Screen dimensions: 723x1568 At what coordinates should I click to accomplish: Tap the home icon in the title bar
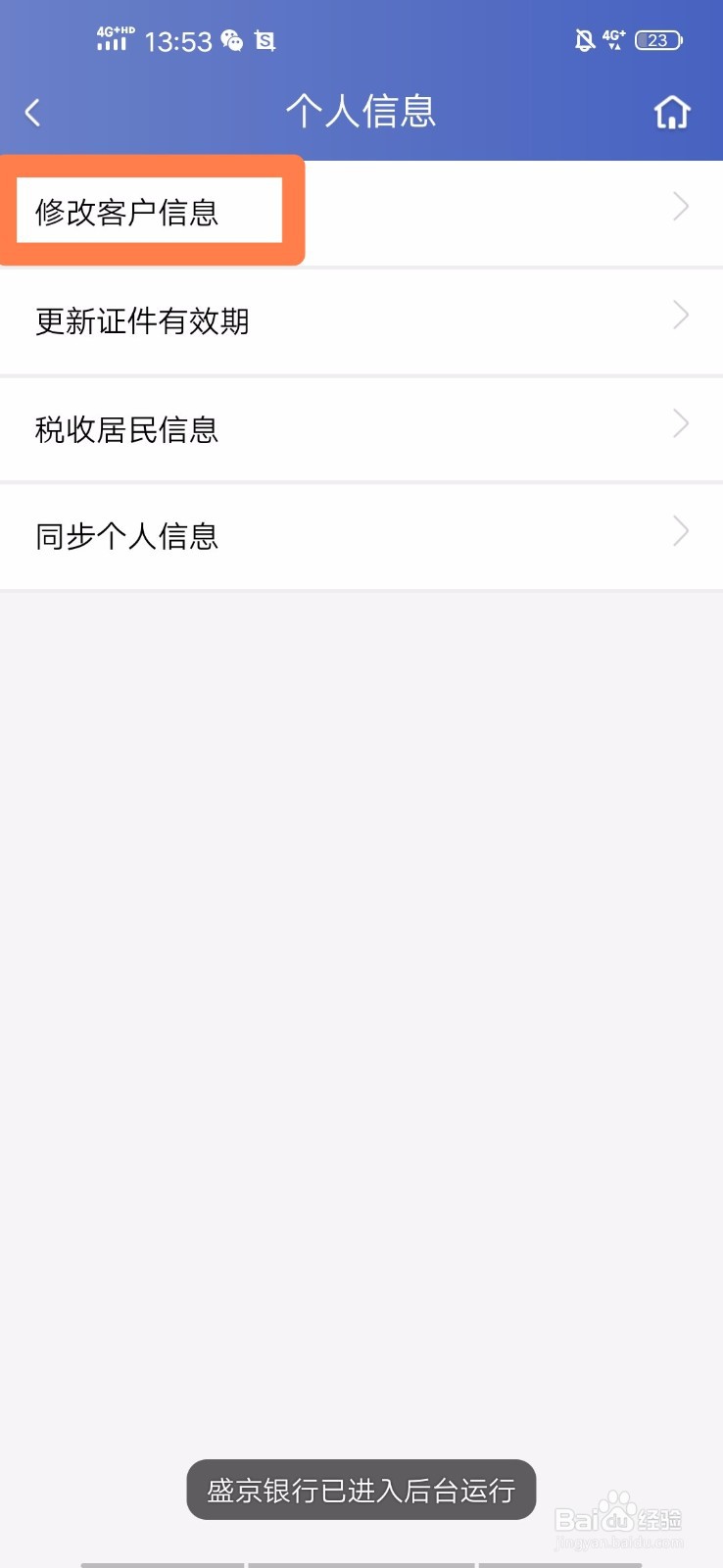(671, 112)
